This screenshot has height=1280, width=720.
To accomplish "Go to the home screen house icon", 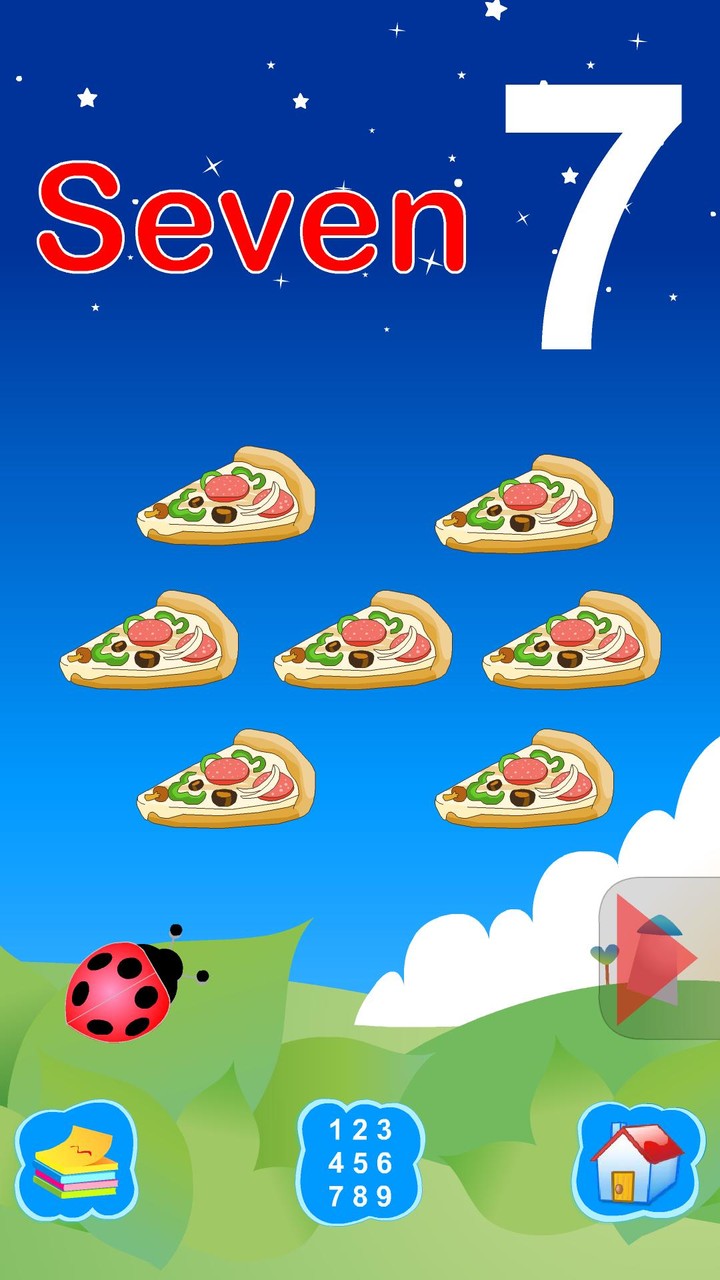I will pos(638,1162).
